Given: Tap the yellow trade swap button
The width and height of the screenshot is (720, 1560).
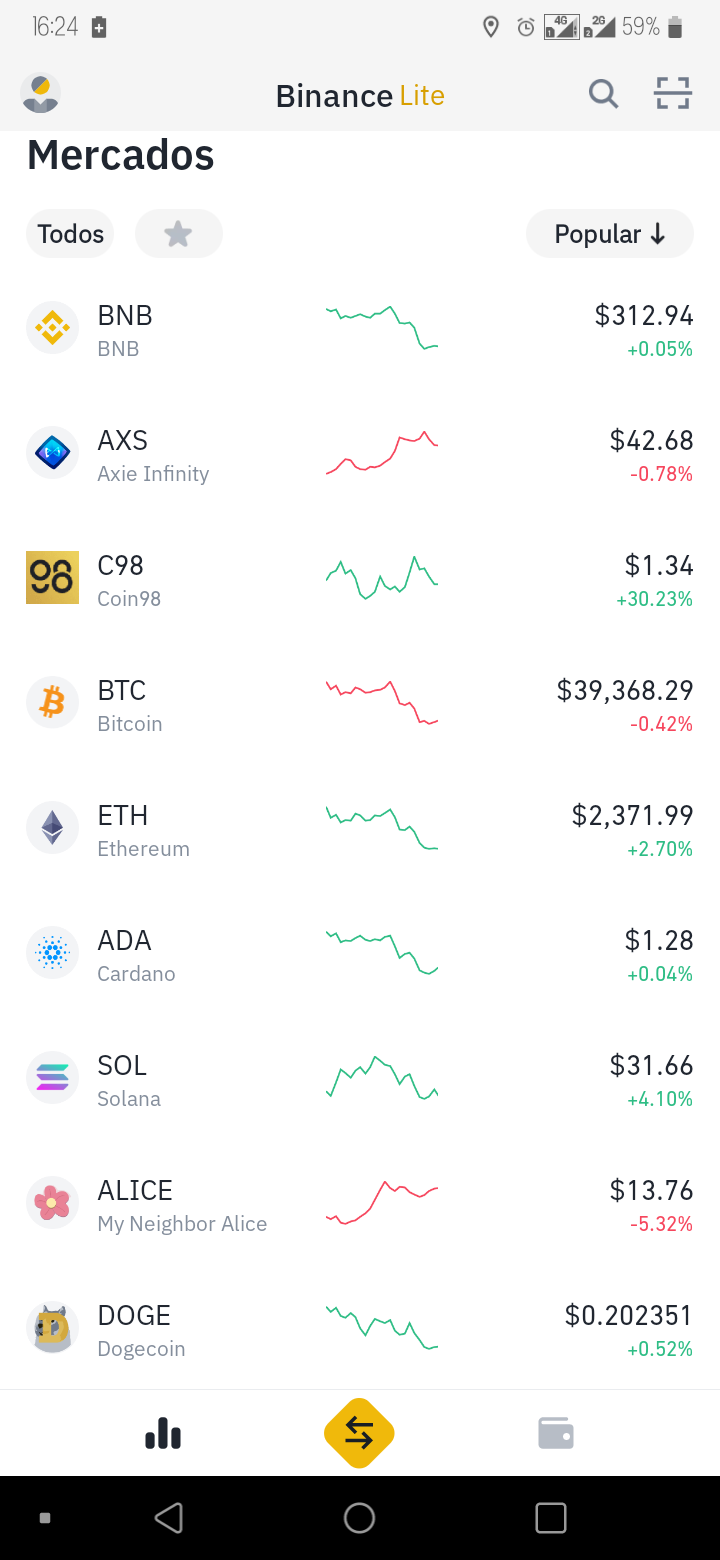Looking at the screenshot, I should click(x=359, y=1433).
